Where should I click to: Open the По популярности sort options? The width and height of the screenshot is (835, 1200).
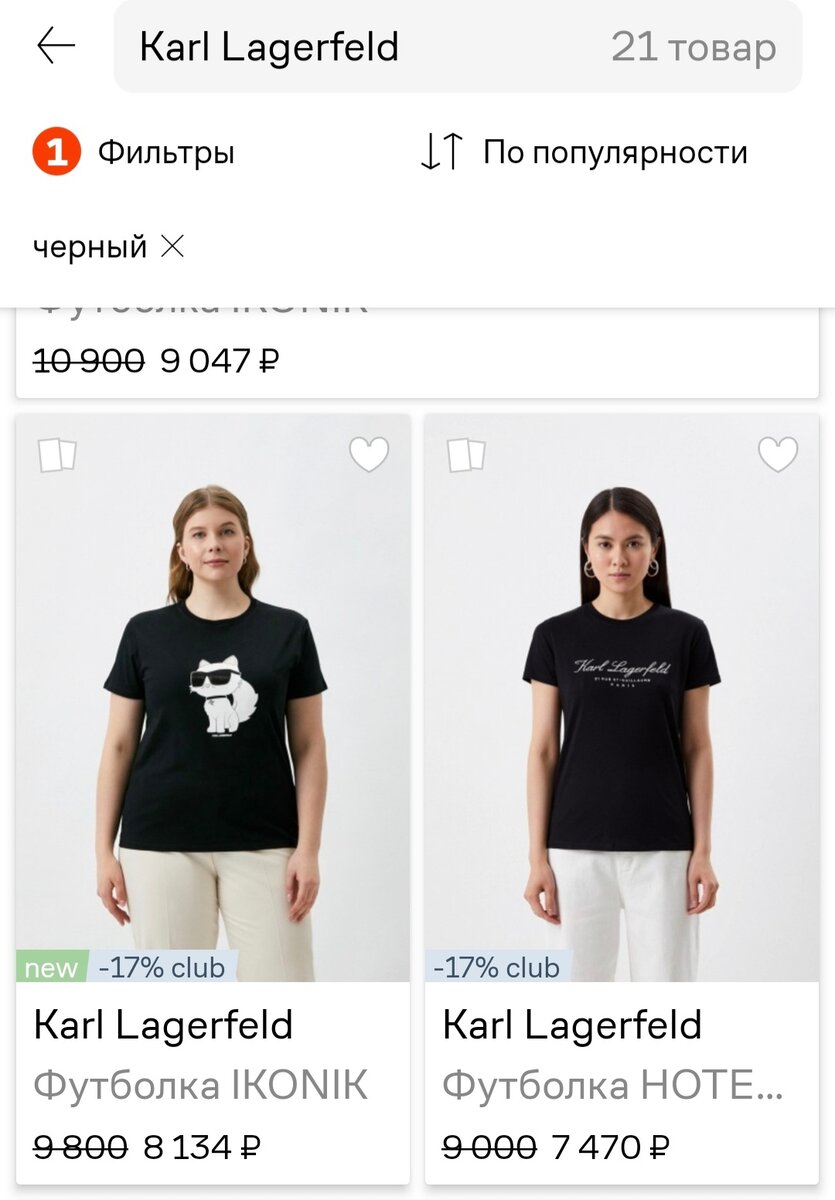tap(614, 150)
